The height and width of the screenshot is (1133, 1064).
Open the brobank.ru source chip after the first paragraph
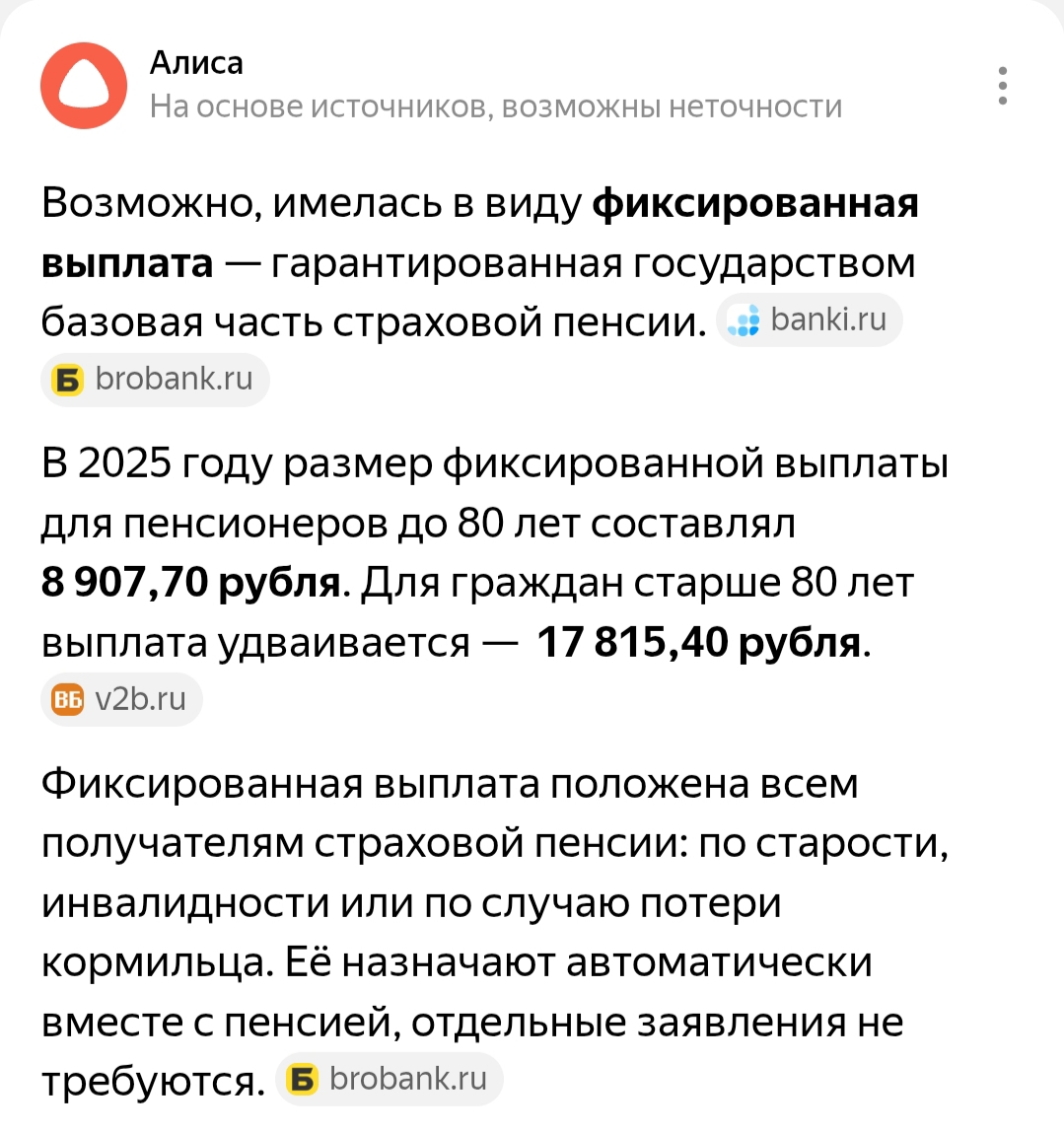click(x=156, y=380)
